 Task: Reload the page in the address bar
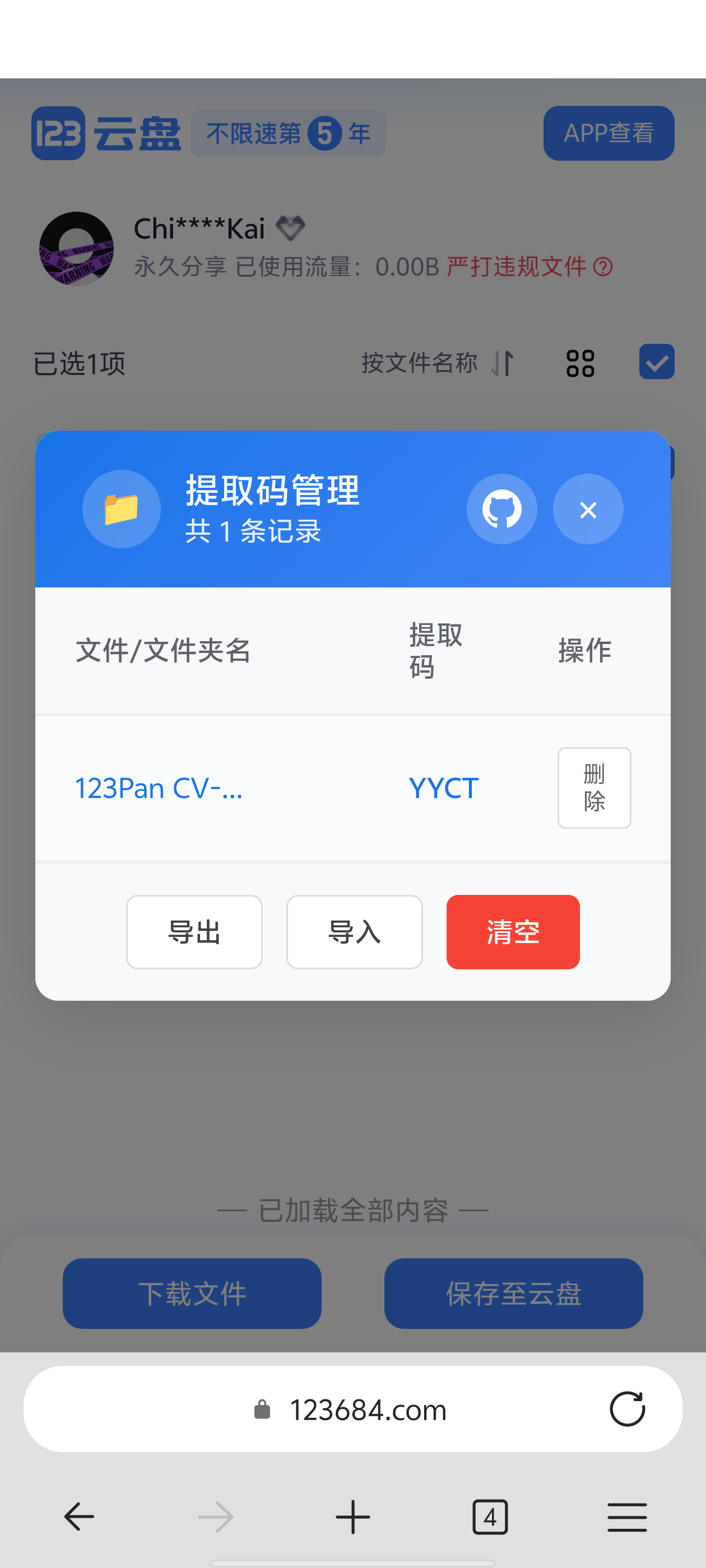627,1408
